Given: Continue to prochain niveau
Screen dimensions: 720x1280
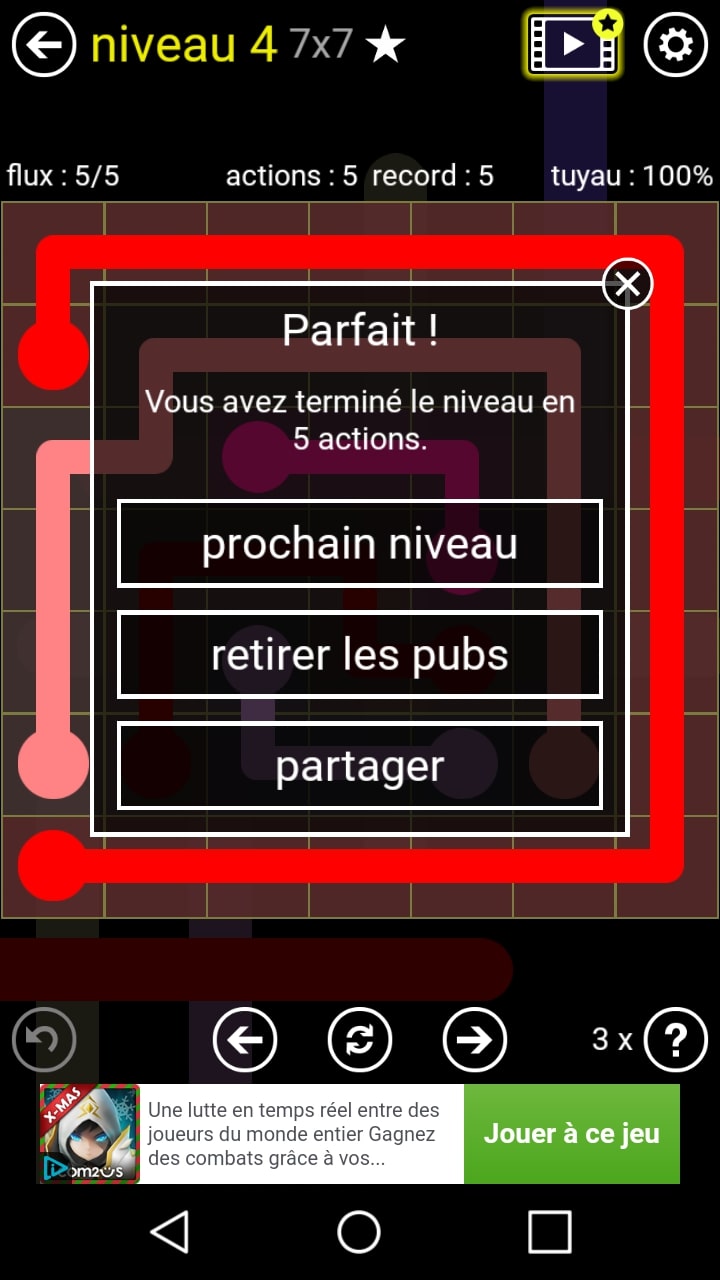Looking at the screenshot, I should [x=360, y=544].
